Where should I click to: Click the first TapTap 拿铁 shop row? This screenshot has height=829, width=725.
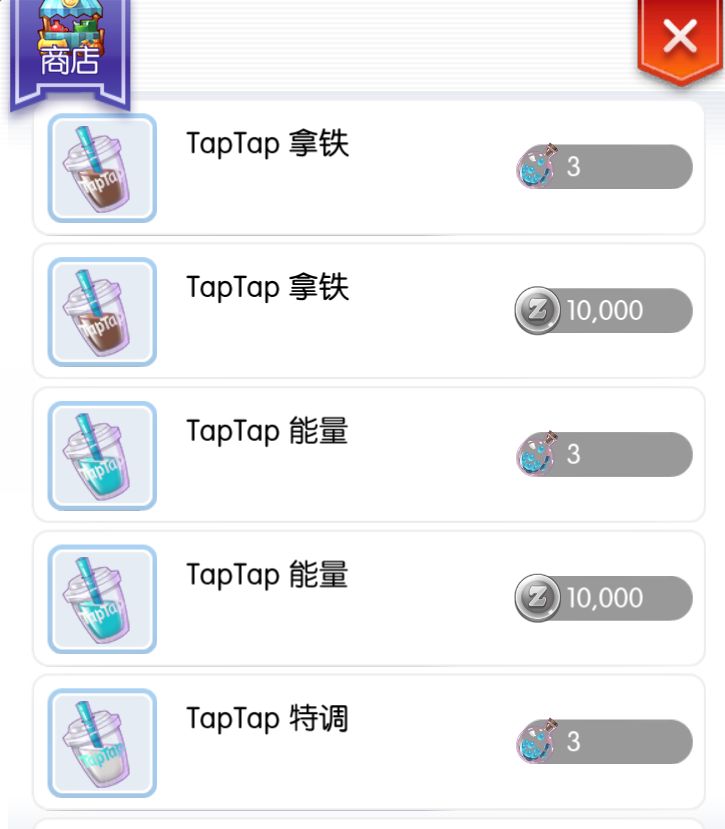[x=365, y=166]
